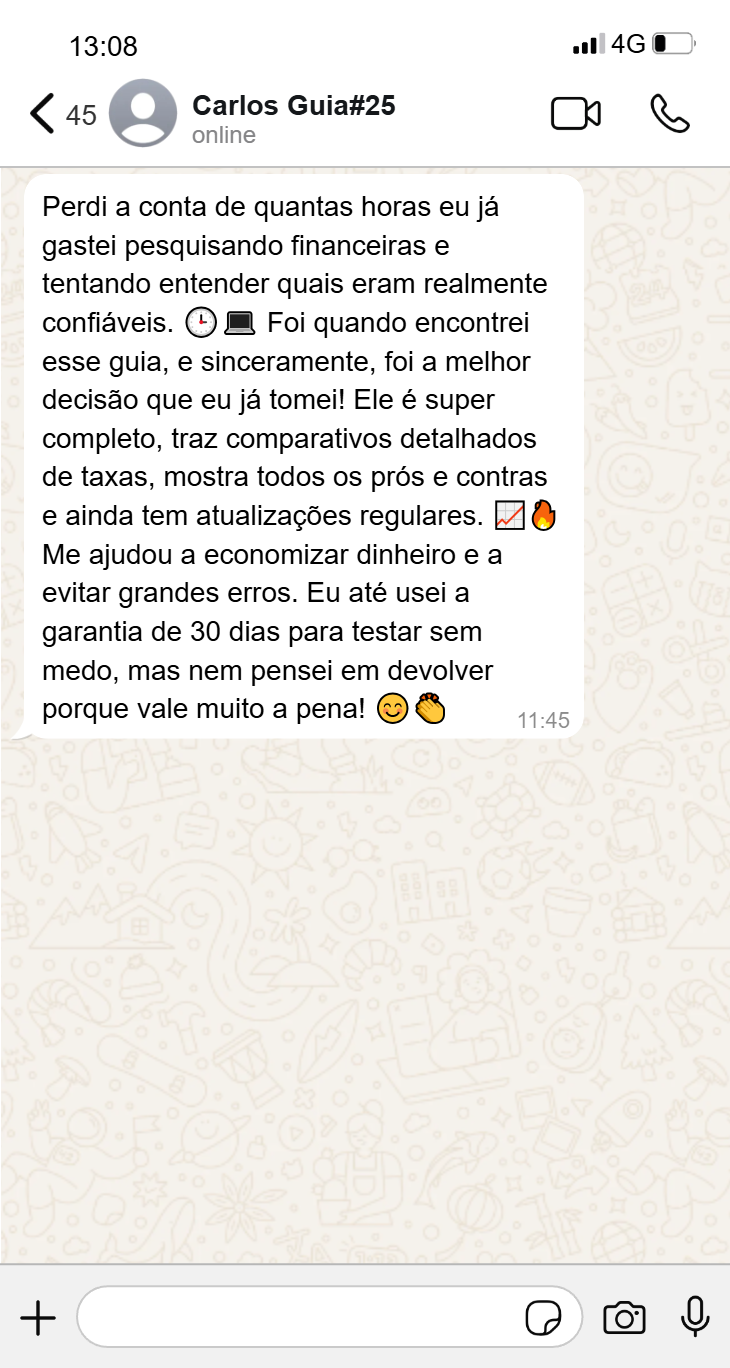The image size is (730, 1368).
Task: Start a voice call with Carlos
Action: click(x=669, y=114)
